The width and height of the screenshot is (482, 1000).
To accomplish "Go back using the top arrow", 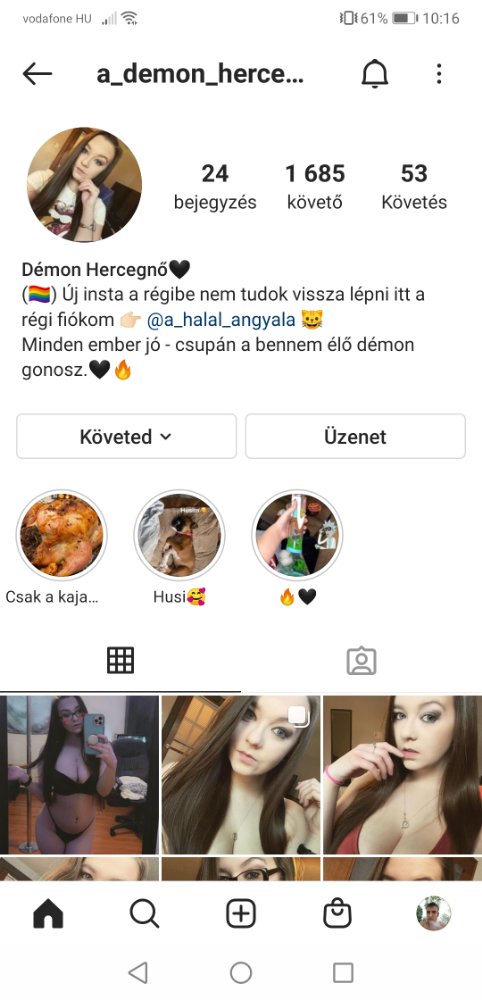I will pos(37,74).
